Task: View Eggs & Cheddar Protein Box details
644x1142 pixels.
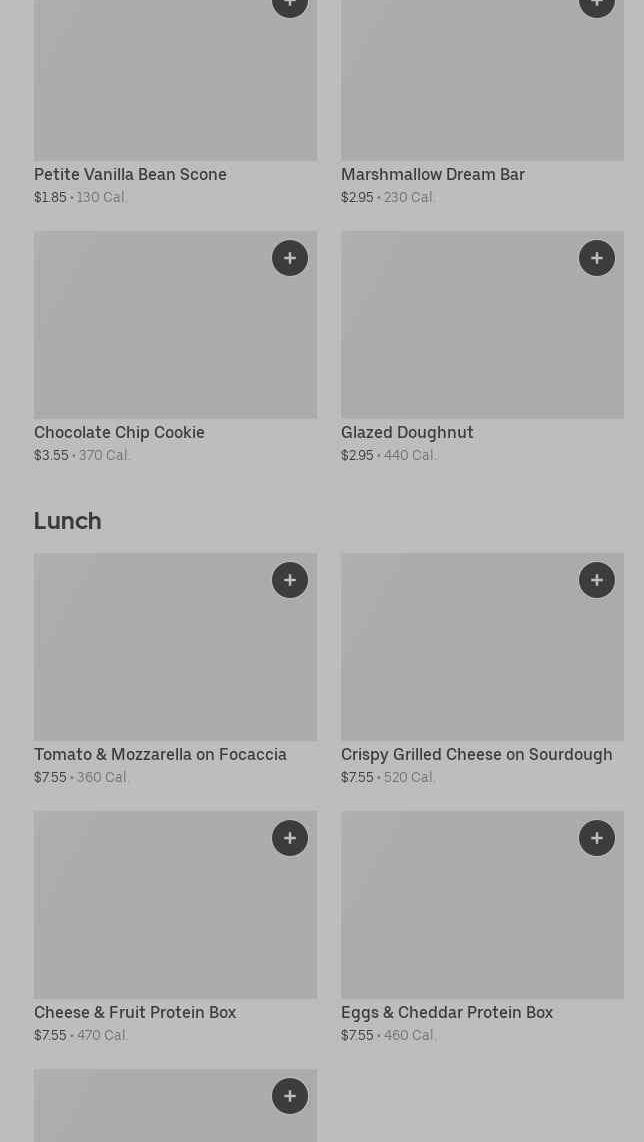Action: pyautogui.click(x=446, y=1013)
